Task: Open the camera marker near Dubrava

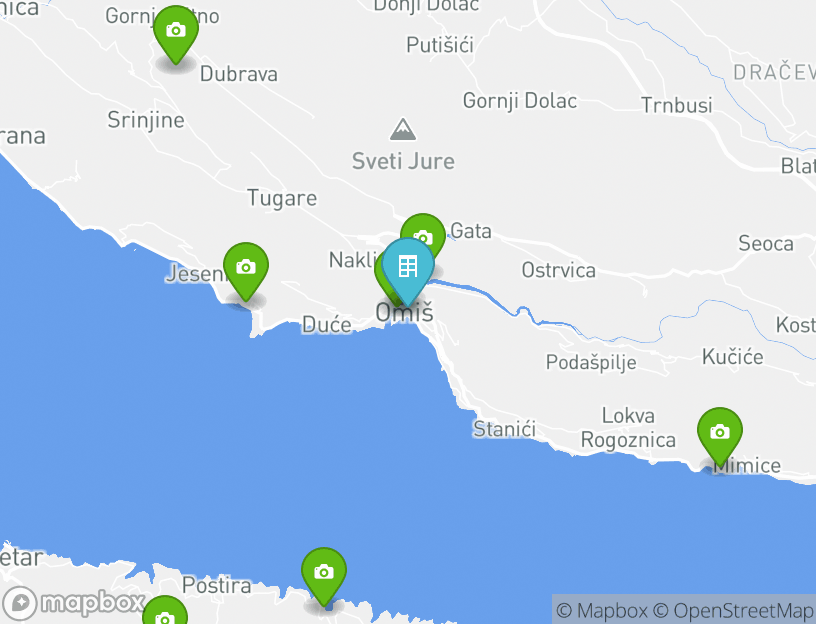Action: tap(176, 32)
